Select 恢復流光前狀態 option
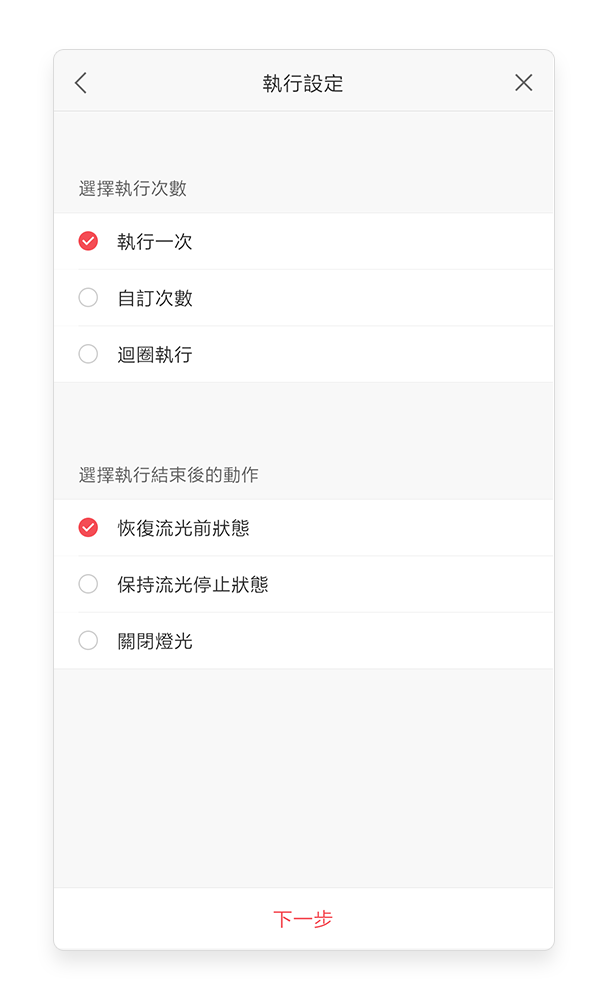Image resolution: width=608 pixels, height=1000 pixels. click(304, 527)
